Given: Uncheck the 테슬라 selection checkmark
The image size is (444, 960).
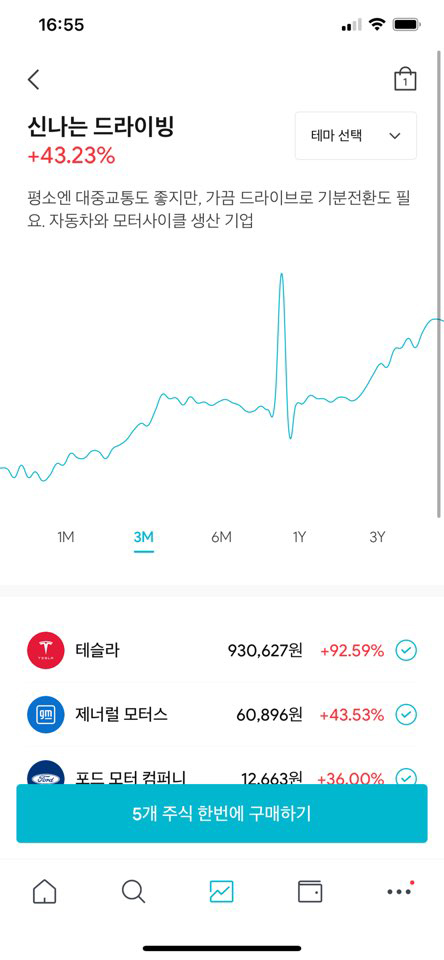Looking at the screenshot, I should [405, 650].
